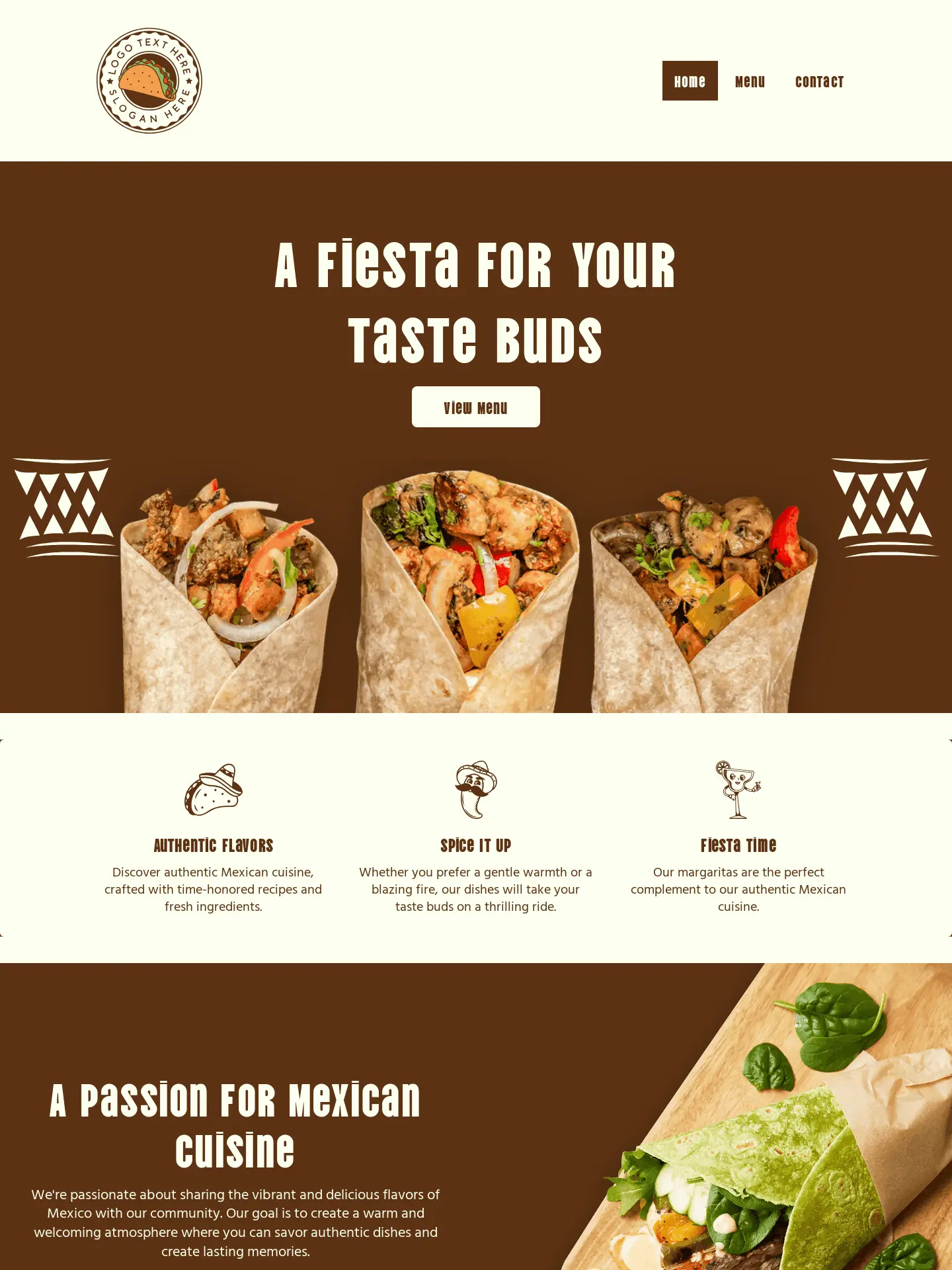952x1270 pixels.
Task: Open the Menu navigation item
Action: point(750,81)
